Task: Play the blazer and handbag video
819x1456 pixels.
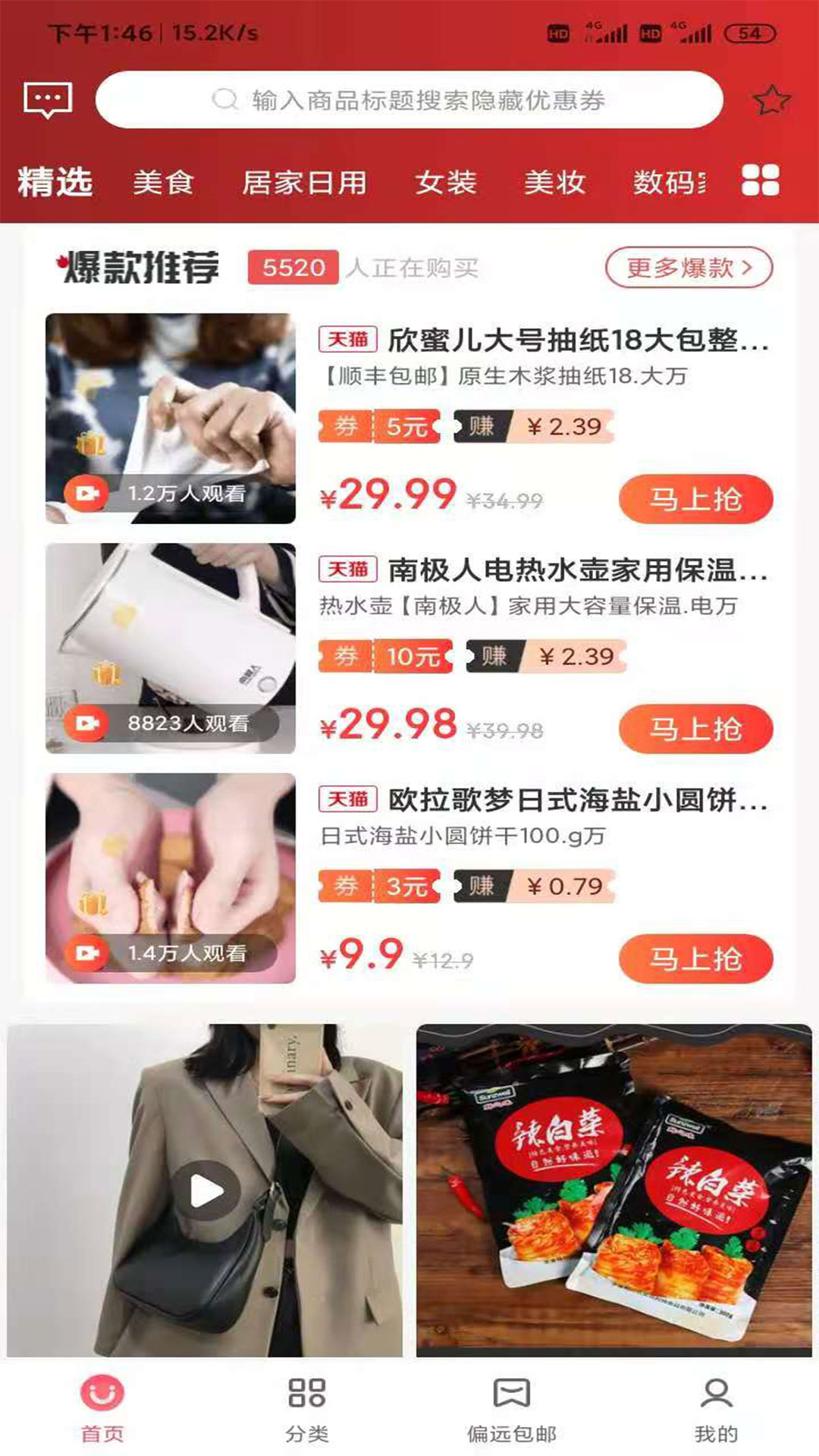Action: (x=206, y=1191)
